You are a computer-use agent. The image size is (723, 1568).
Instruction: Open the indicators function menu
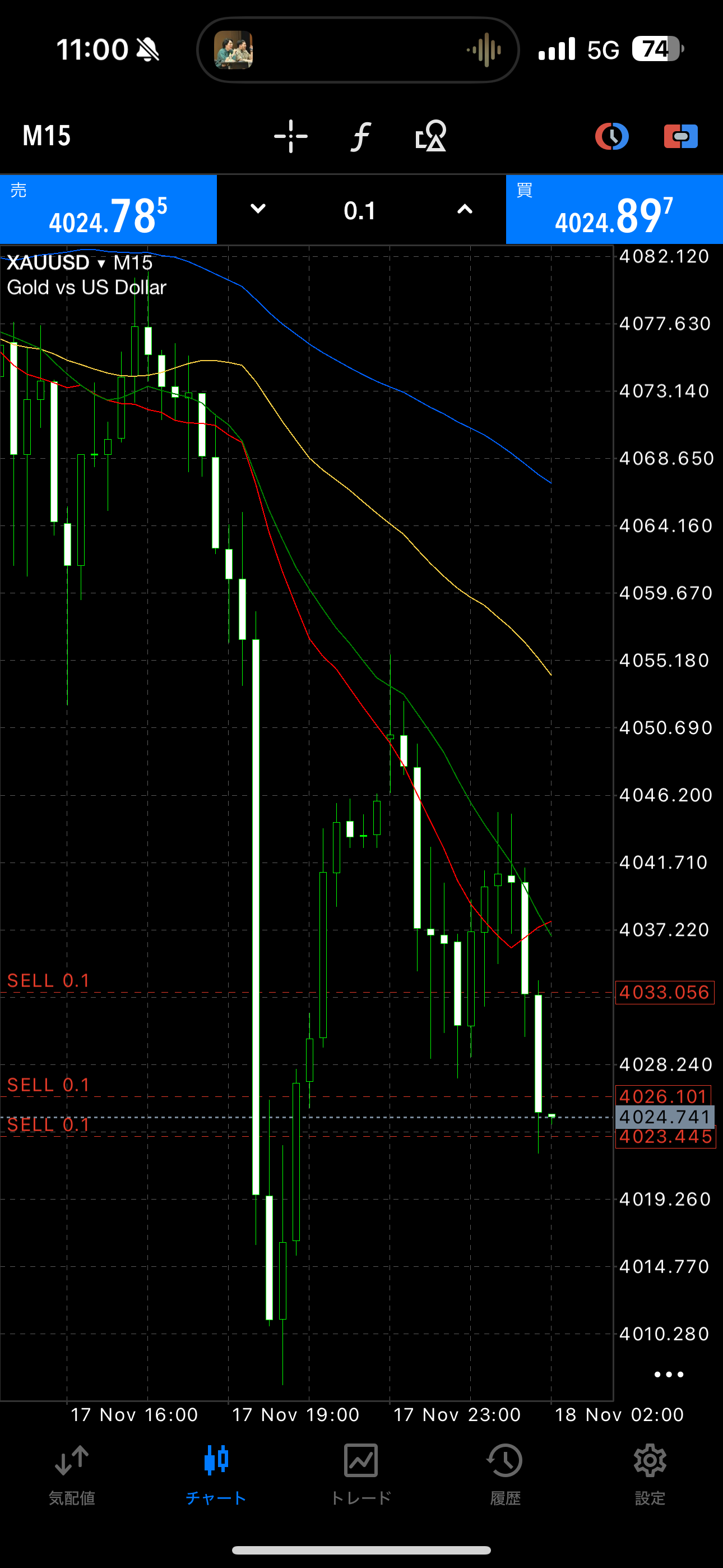(x=361, y=136)
